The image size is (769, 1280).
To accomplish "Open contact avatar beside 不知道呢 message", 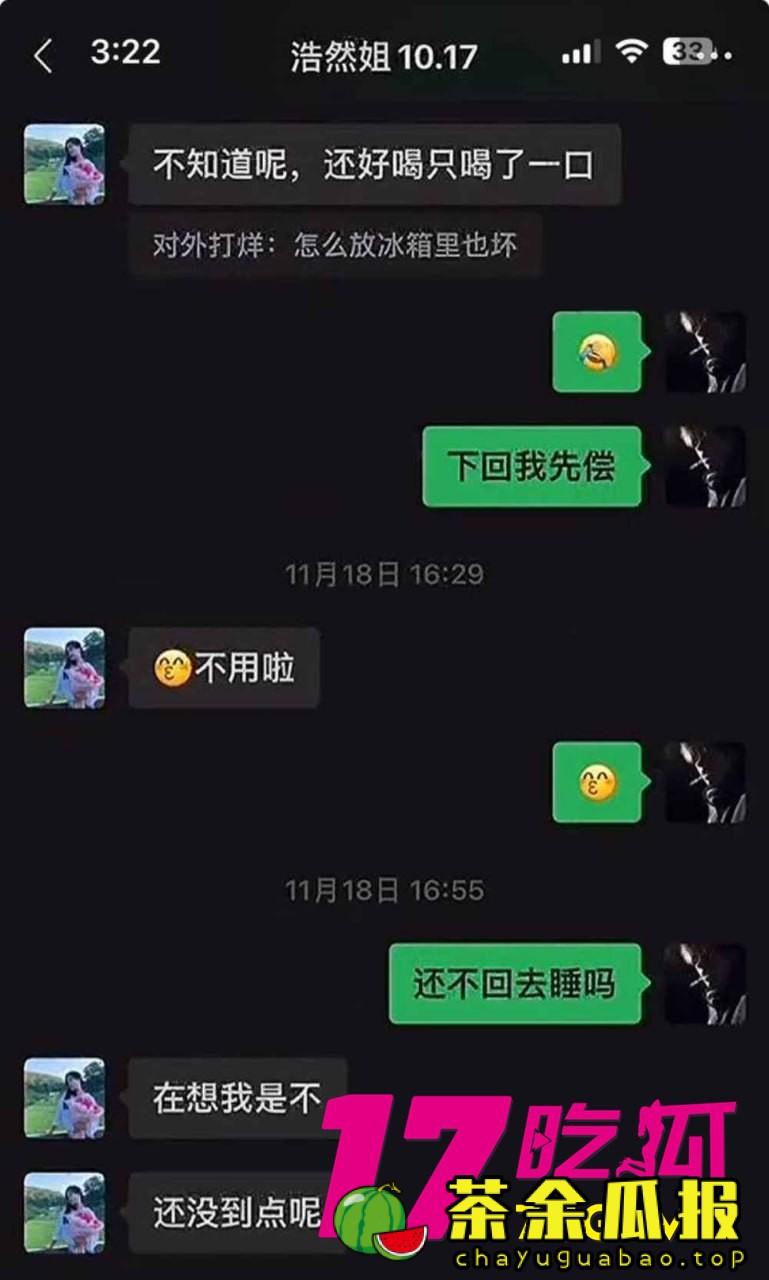I will click(64, 164).
